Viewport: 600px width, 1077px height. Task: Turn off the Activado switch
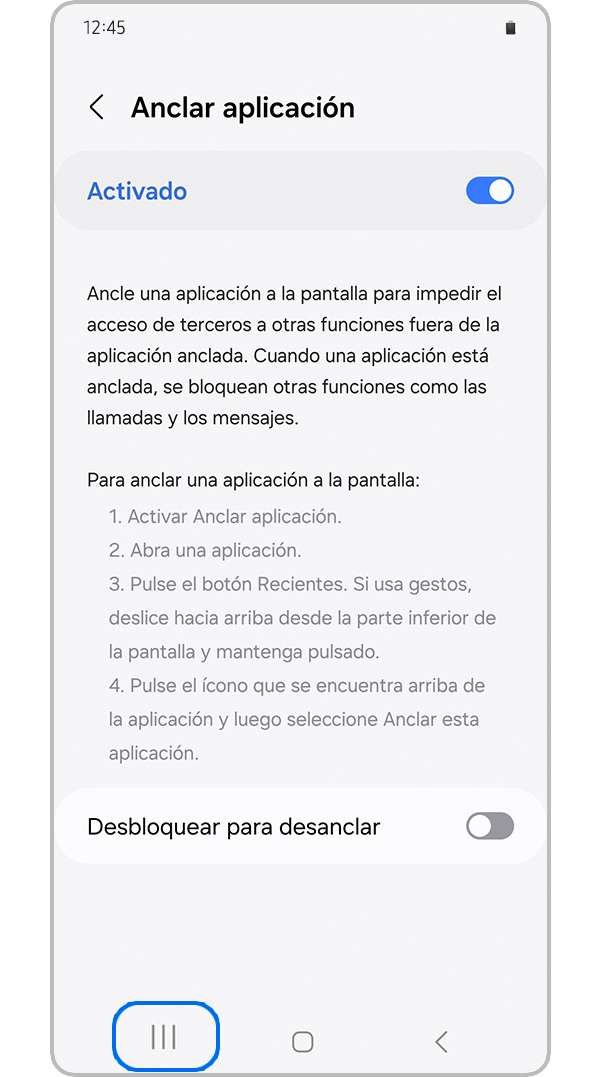click(x=490, y=191)
